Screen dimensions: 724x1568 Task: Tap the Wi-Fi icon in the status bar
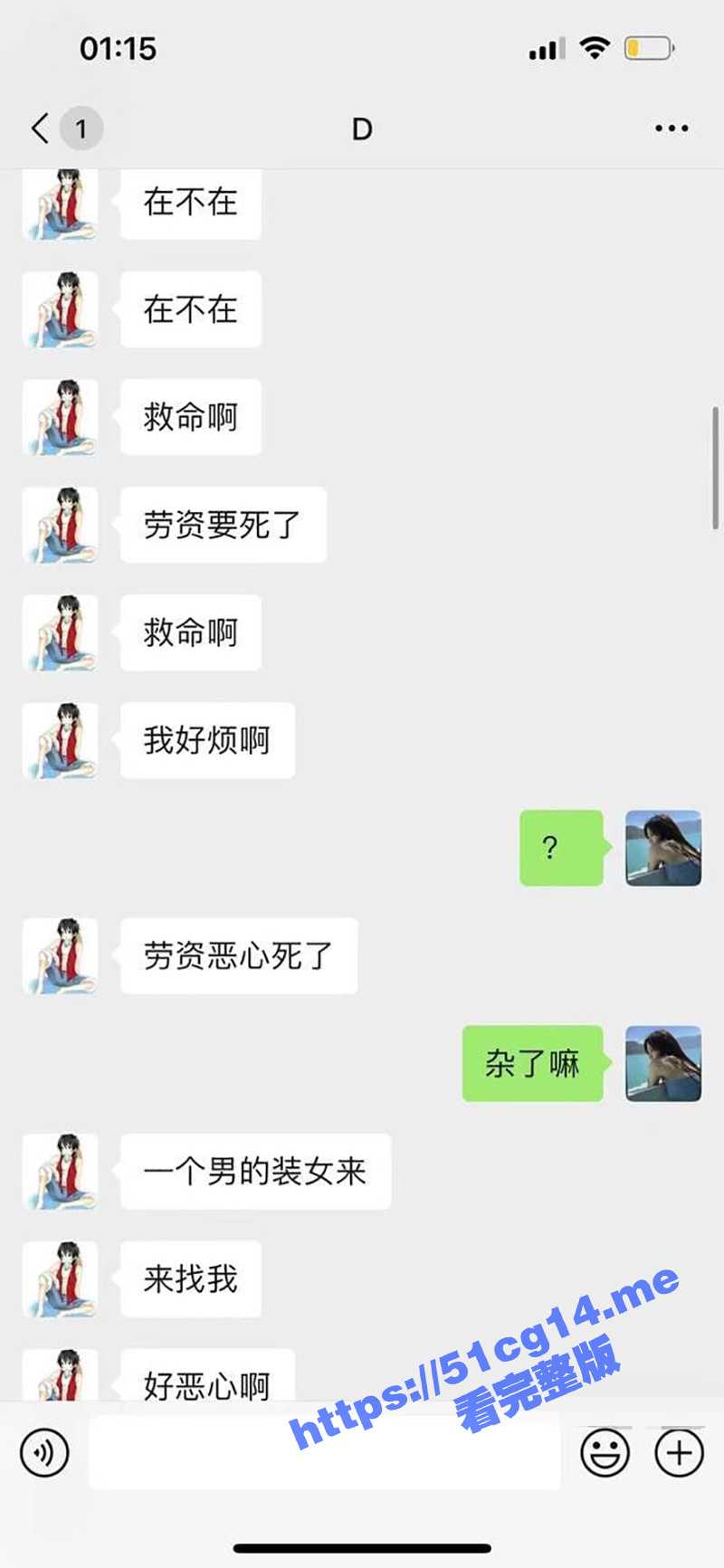coord(595,46)
